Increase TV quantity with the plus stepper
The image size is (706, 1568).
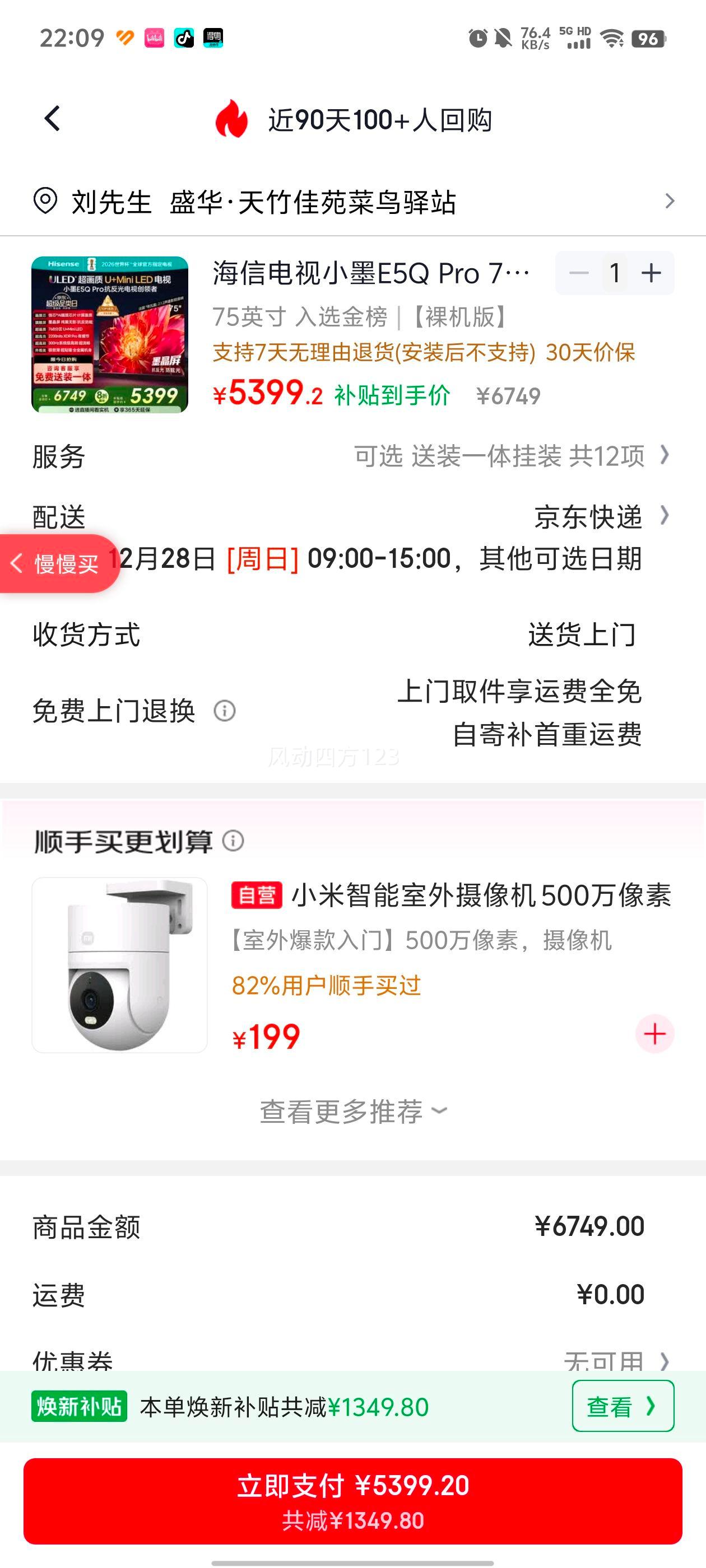[x=651, y=273]
